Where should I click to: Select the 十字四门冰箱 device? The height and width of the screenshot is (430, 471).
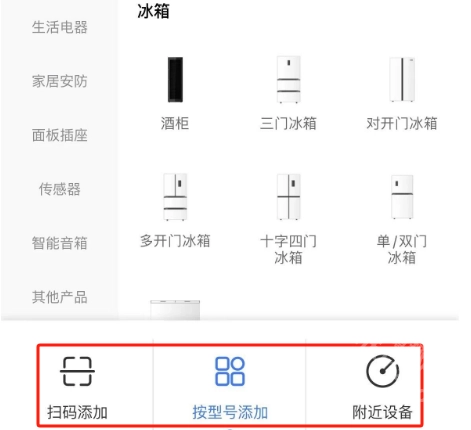288,219
